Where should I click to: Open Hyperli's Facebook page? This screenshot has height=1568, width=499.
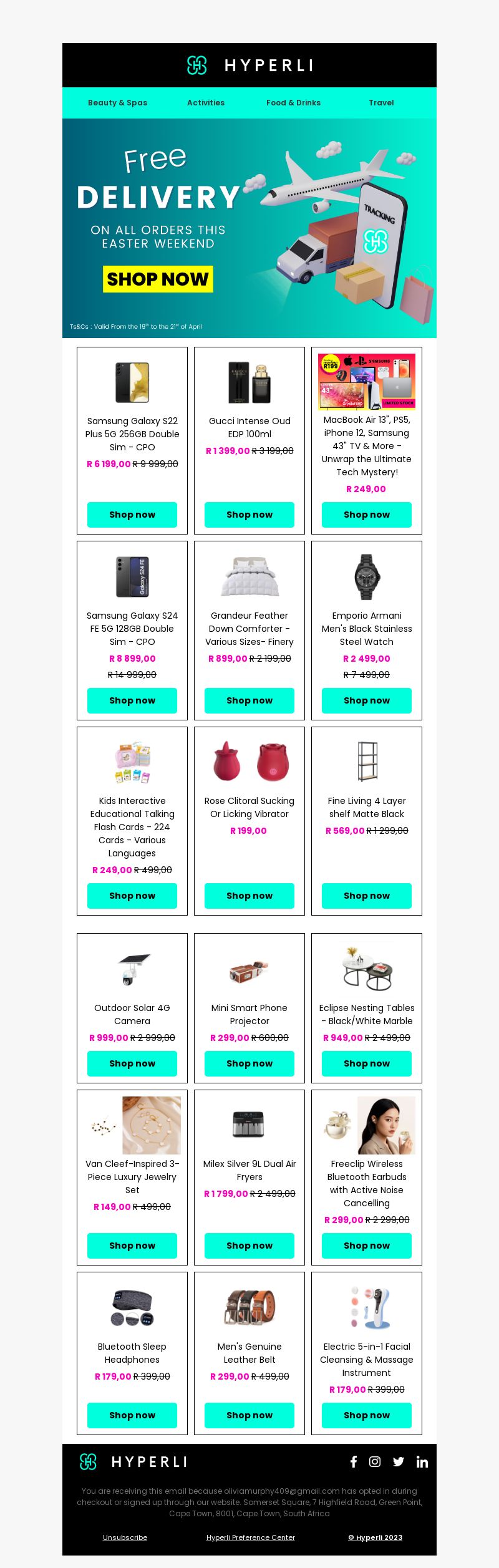tap(354, 1461)
